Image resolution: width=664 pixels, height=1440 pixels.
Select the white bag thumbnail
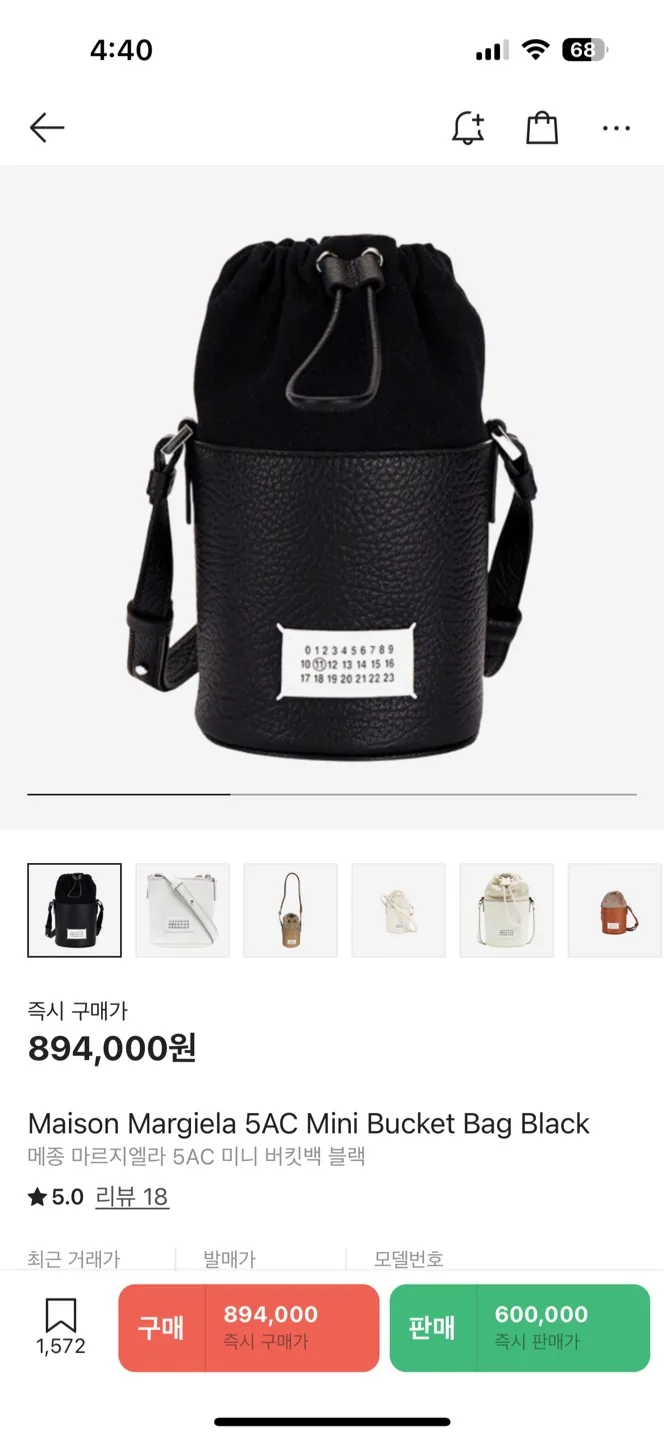[x=183, y=910]
